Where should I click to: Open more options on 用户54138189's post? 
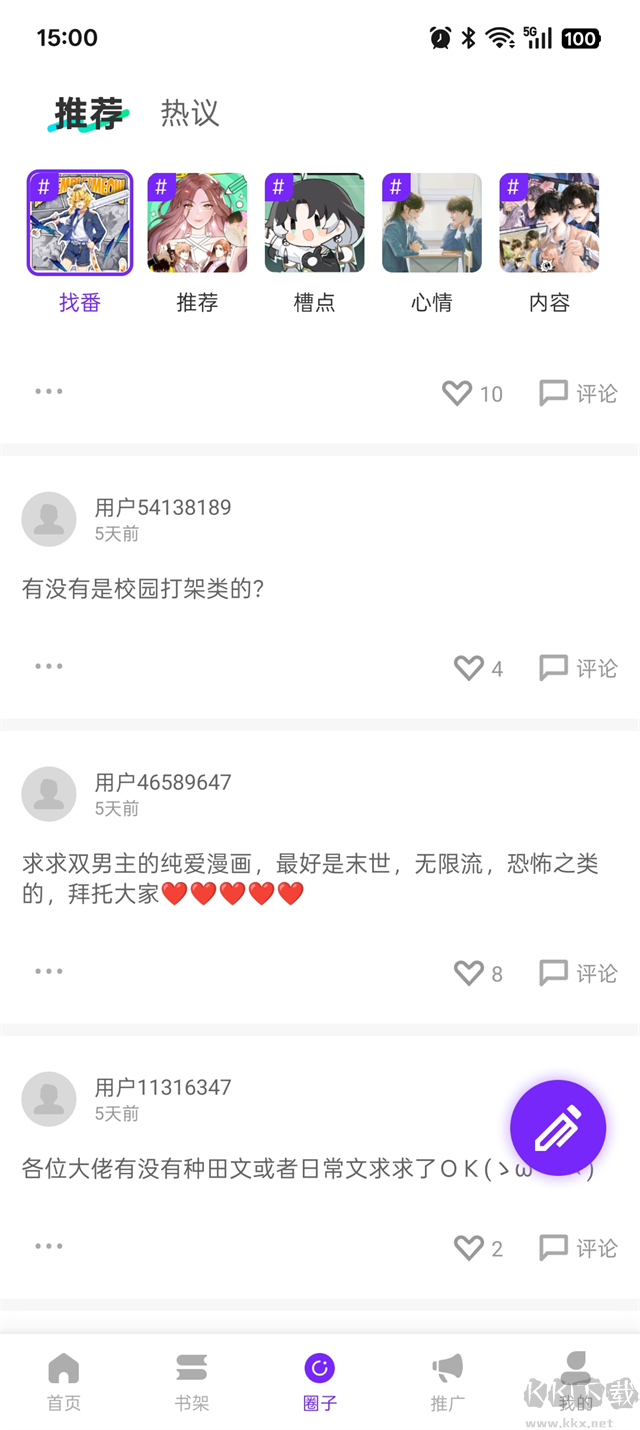pyautogui.click(x=48, y=666)
